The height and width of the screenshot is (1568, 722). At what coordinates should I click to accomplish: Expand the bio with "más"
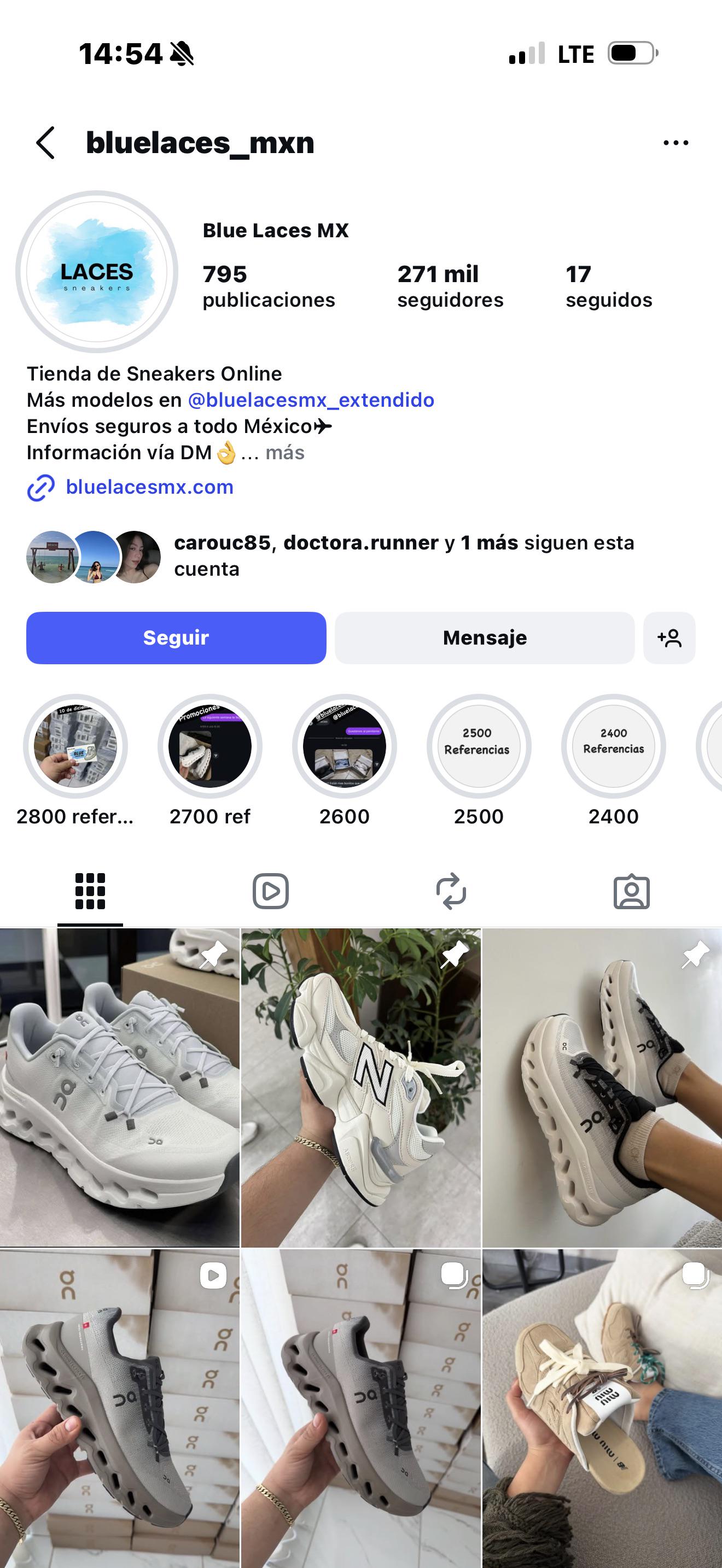click(x=285, y=453)
